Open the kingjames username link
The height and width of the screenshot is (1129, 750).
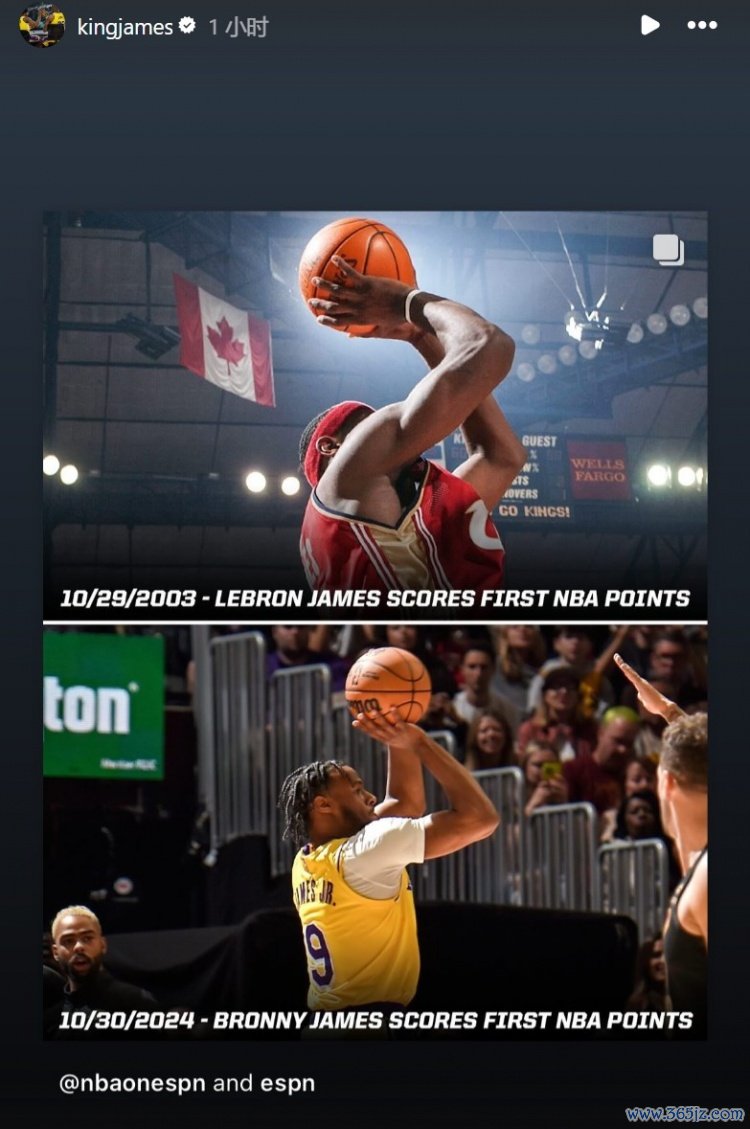[x=125, y=27]
